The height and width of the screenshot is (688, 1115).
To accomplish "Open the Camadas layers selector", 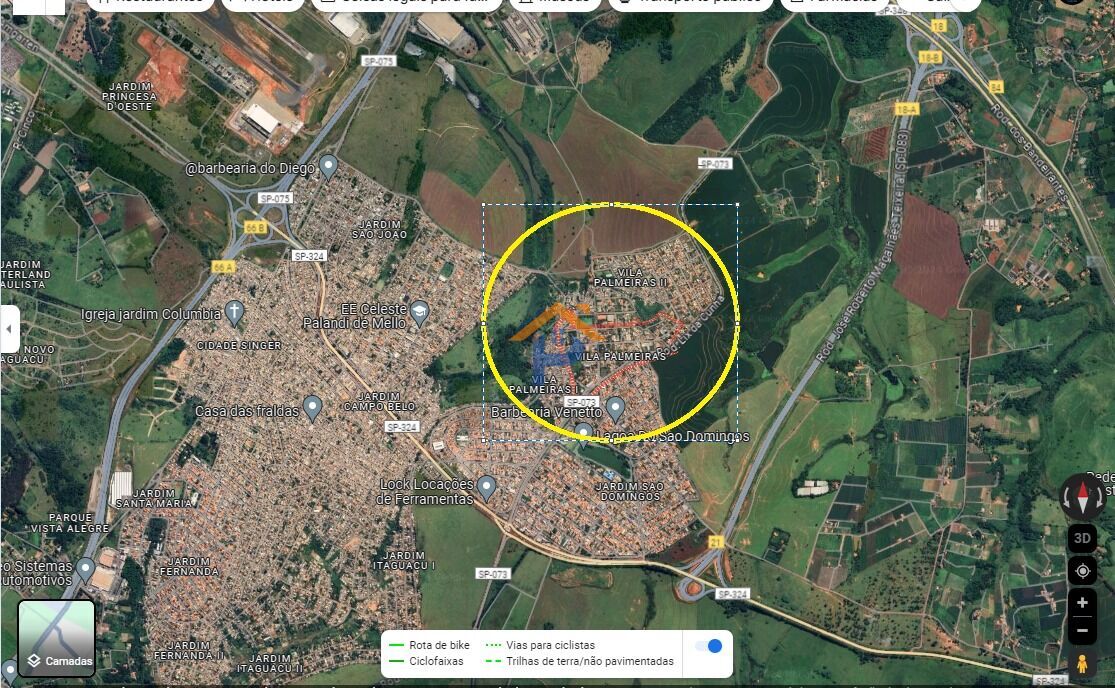I will pos(56,638).
